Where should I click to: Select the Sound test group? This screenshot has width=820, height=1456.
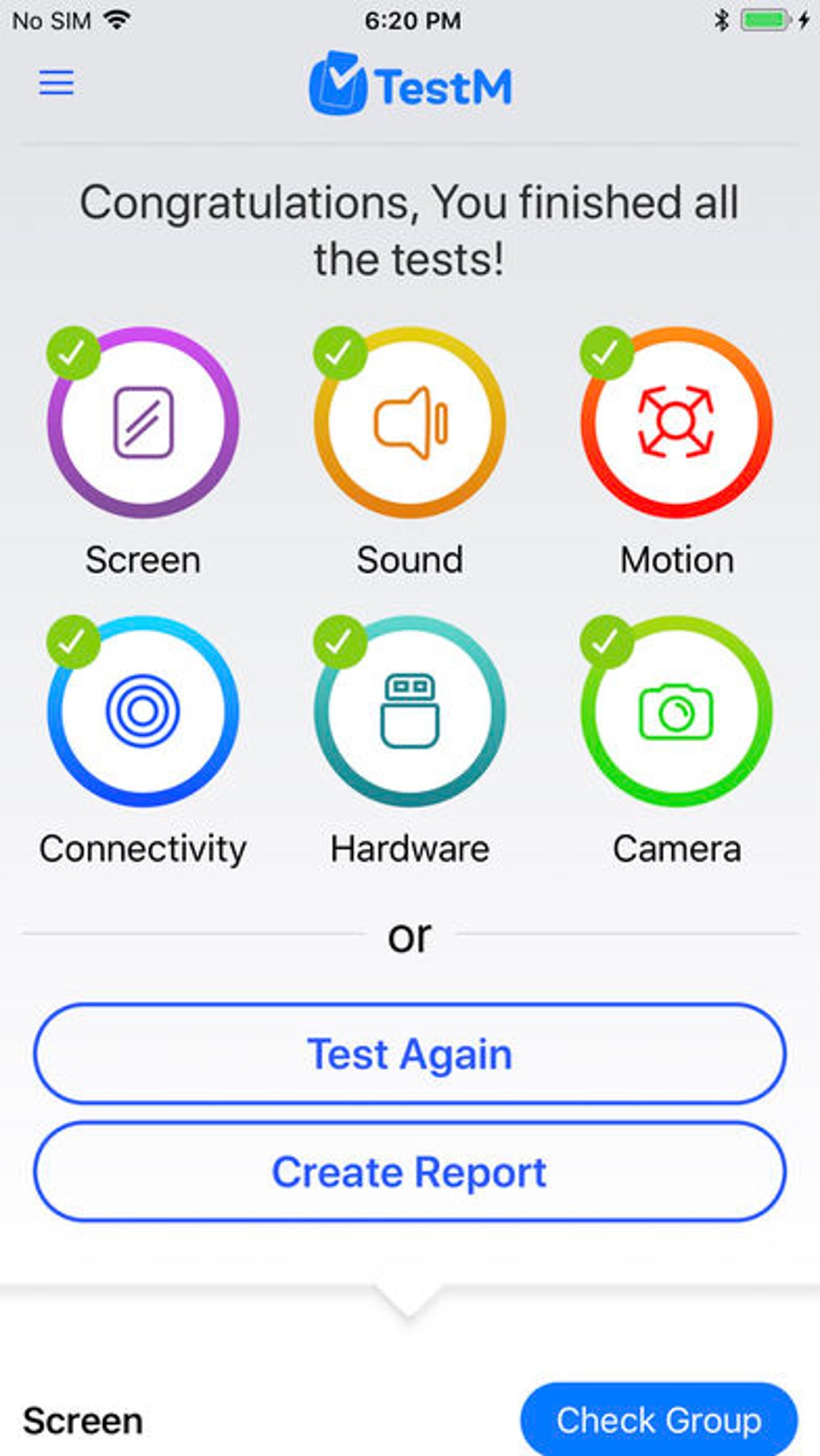[410, 422]
